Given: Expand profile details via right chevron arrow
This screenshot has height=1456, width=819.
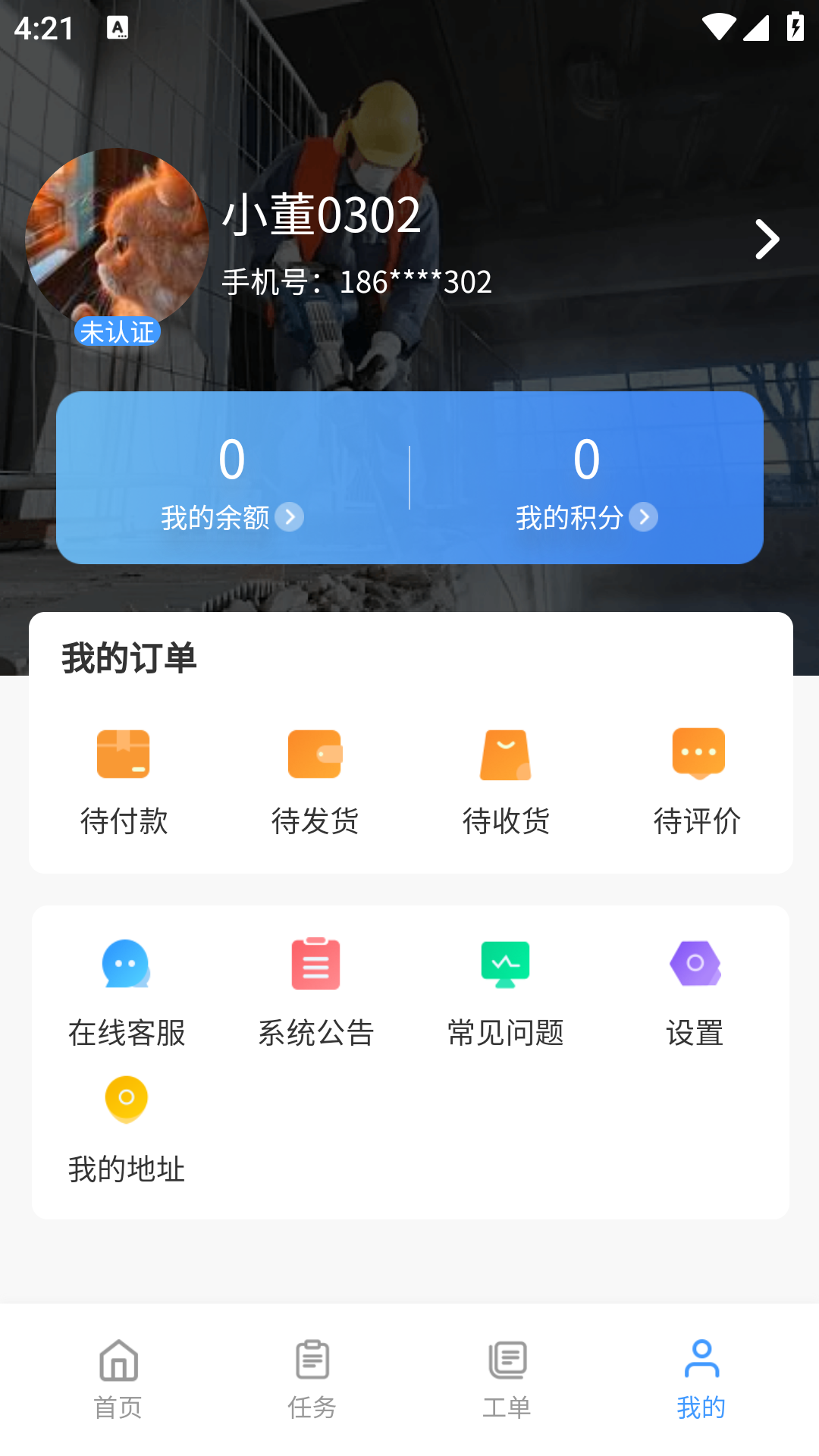Looking at the screenshot, I should [x=767, y=239].
